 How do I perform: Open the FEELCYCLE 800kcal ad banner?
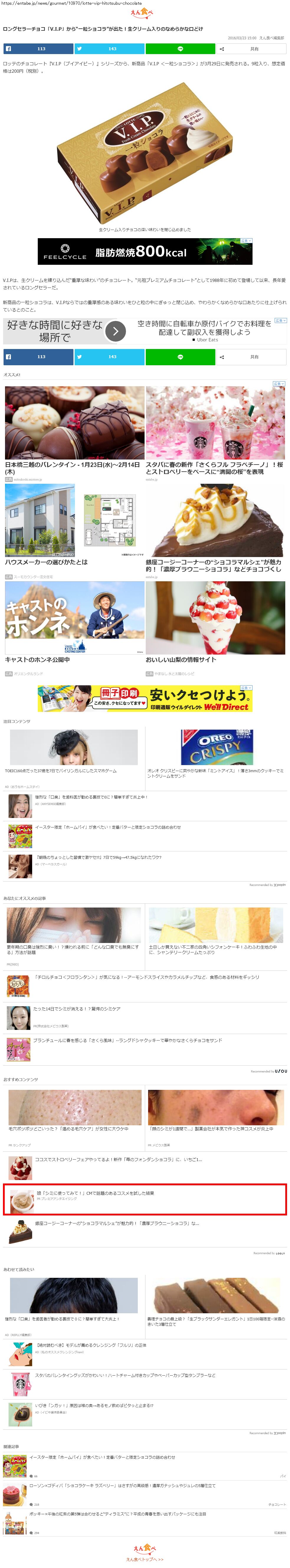click(145, 251)
